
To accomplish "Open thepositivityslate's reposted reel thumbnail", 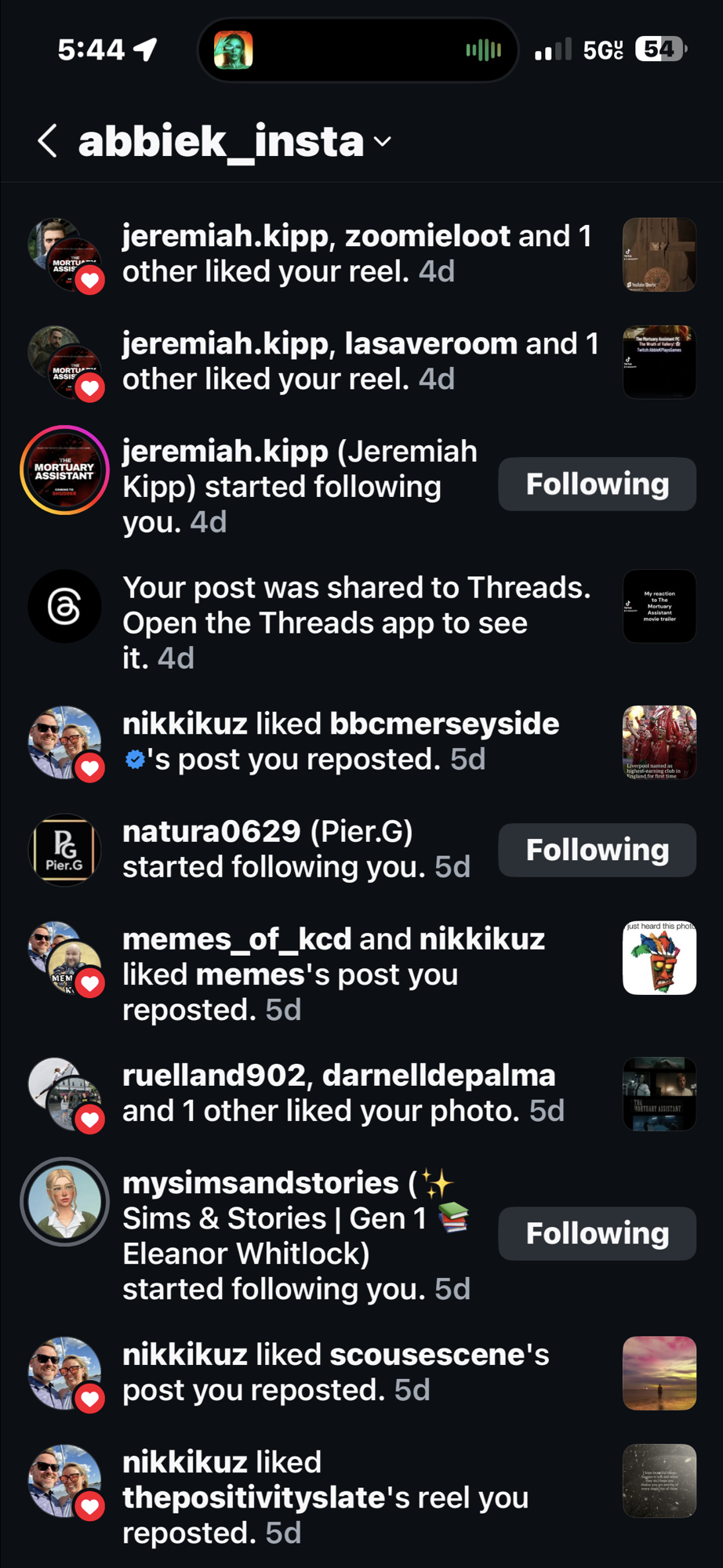I will tap(659, 1481).
